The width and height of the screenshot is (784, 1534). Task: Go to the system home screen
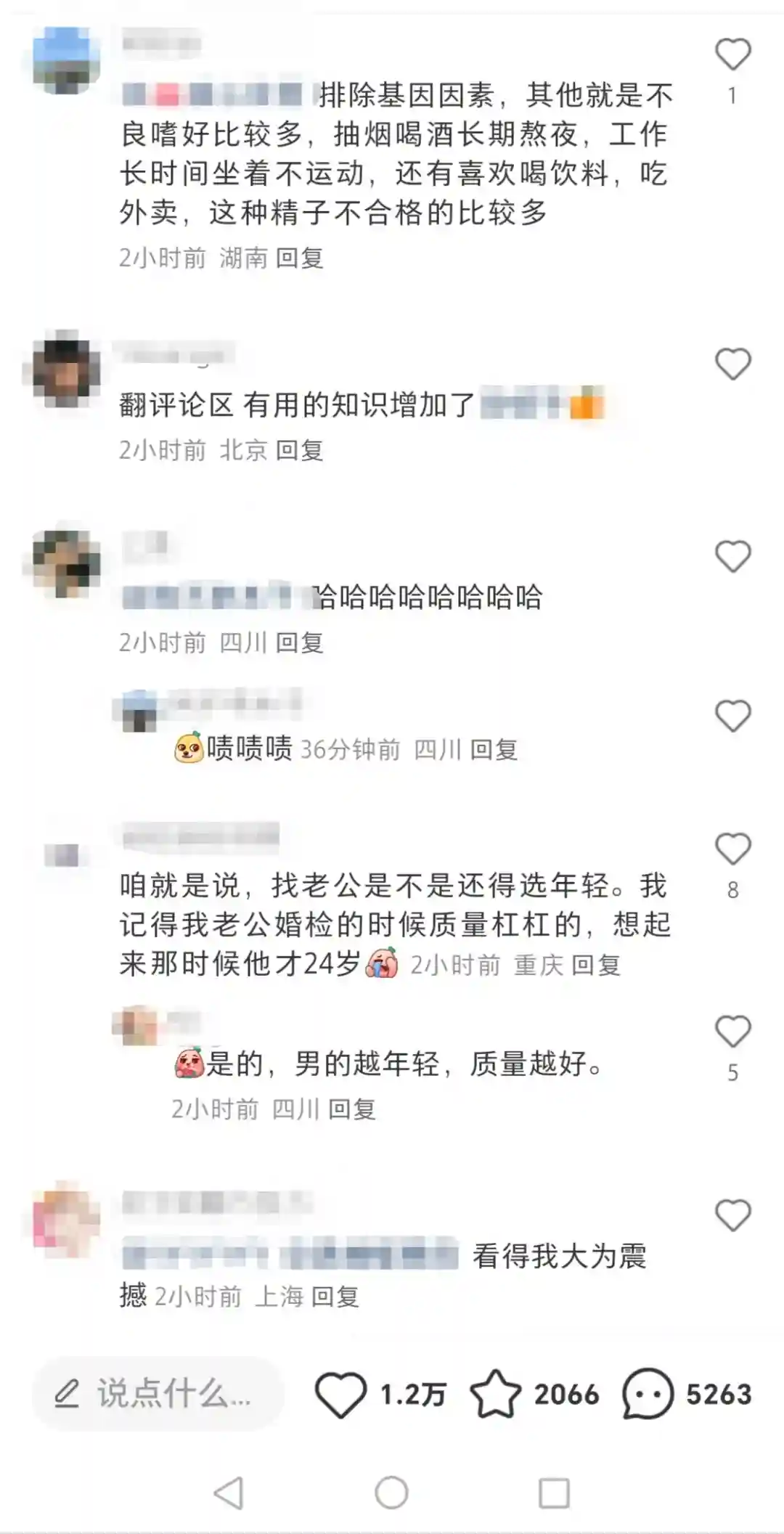[x=391, y=1493]
